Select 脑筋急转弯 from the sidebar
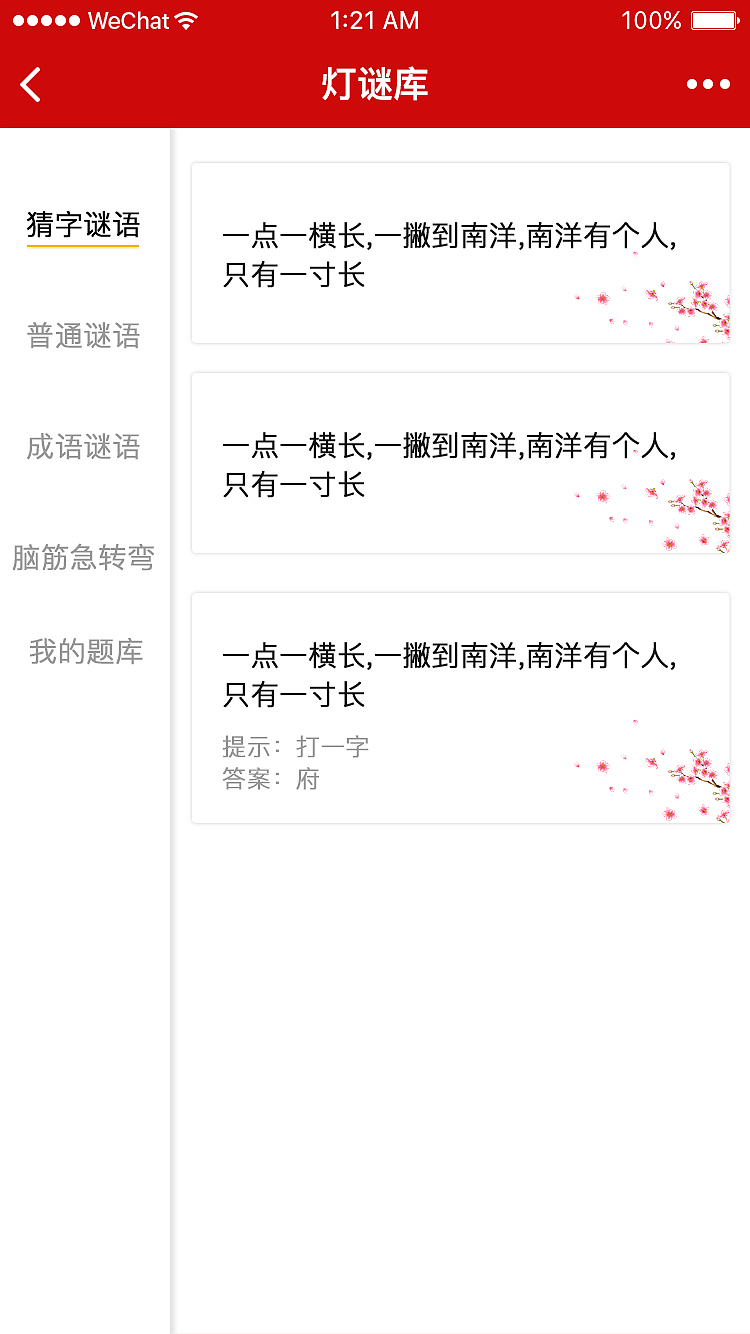Viewport: 750px width, 1334px height. click(x=83, y=558)
